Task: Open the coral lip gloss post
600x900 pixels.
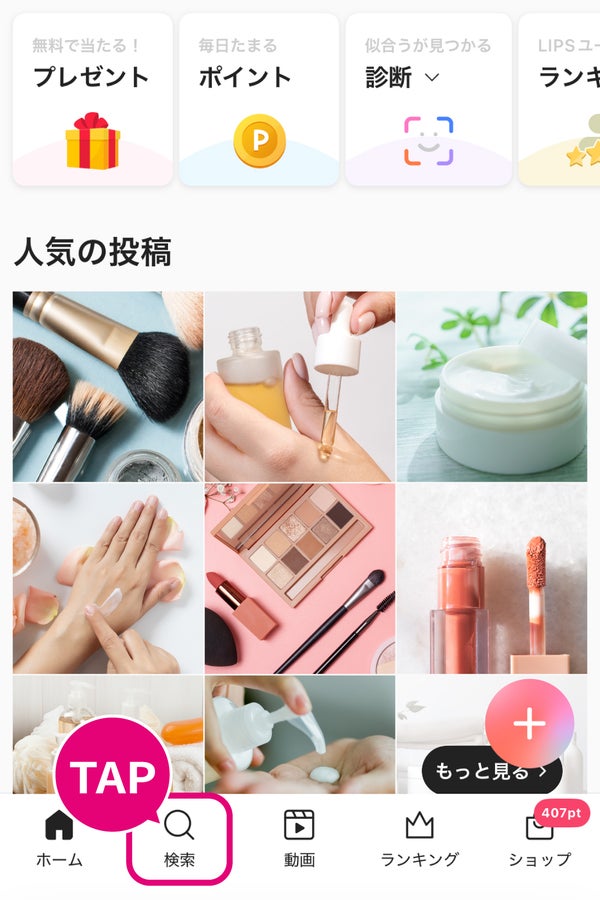Action: [x=492, y=579]
